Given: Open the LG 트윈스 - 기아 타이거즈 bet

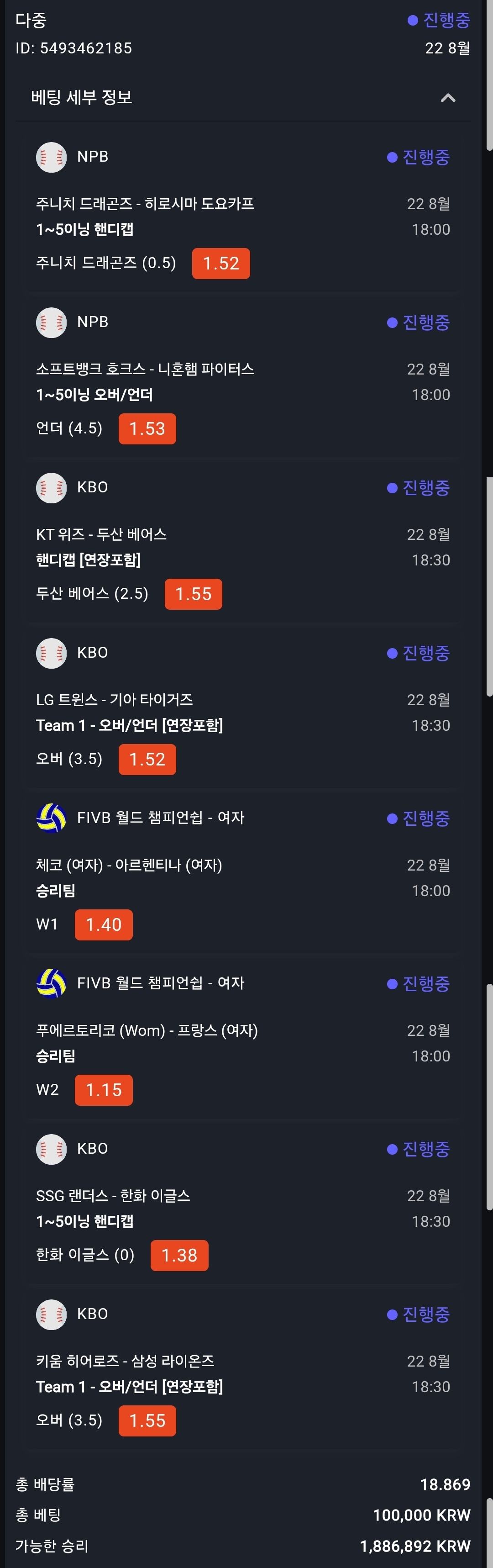Looking at the screenshot, I should coord(115,699).
